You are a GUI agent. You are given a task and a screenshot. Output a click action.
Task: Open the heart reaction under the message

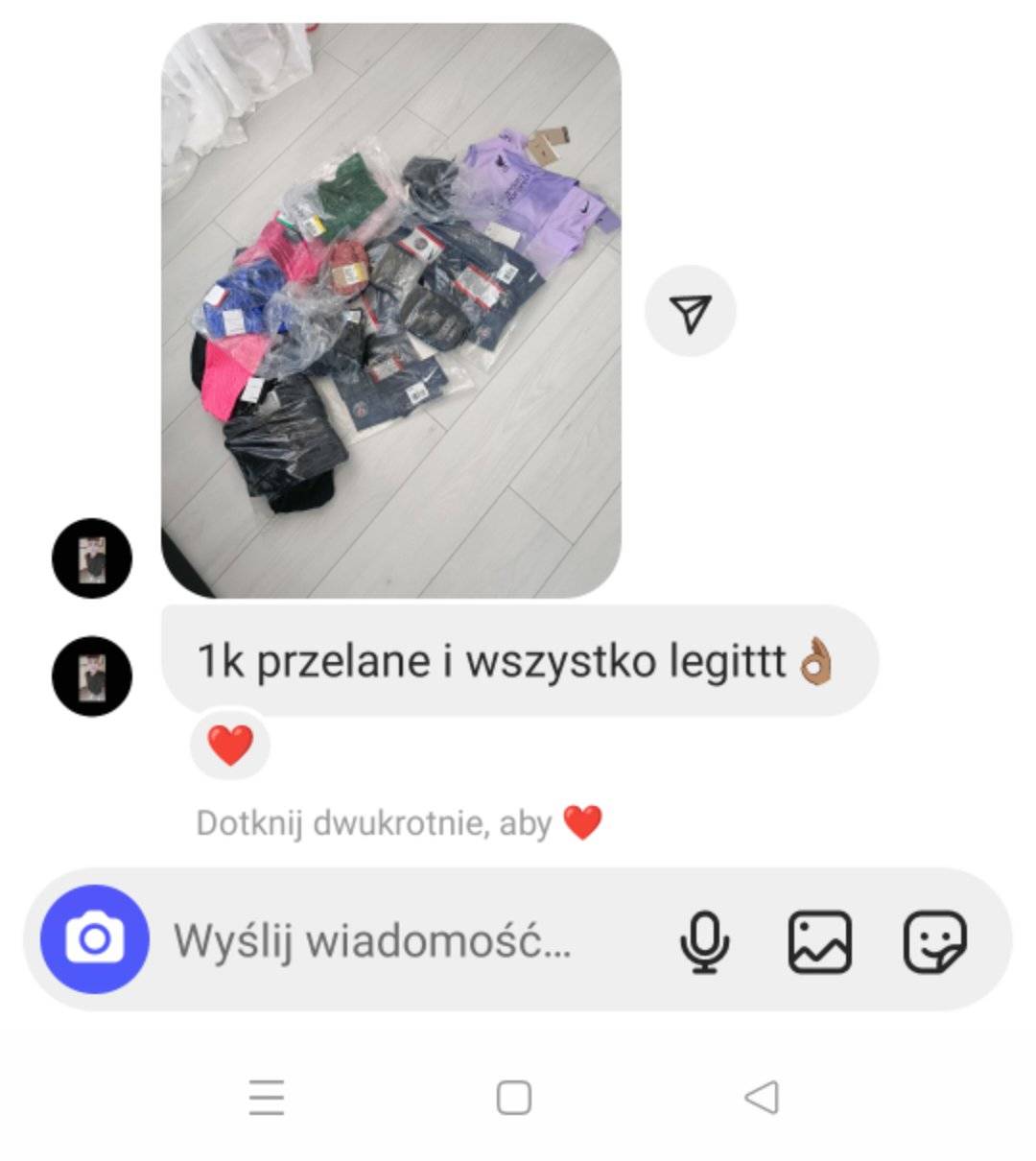(230, 746)
